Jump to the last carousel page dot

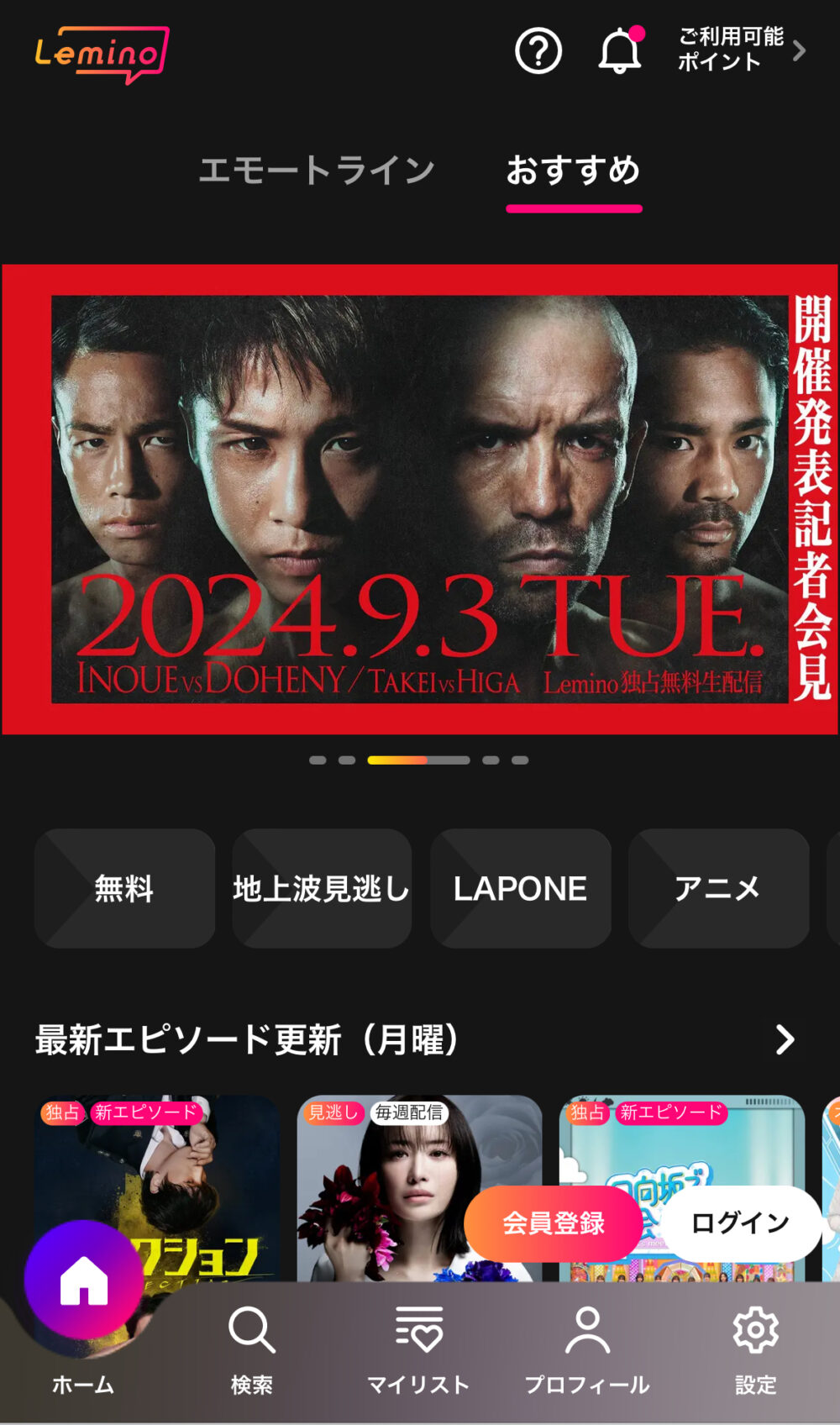(520, 760)
